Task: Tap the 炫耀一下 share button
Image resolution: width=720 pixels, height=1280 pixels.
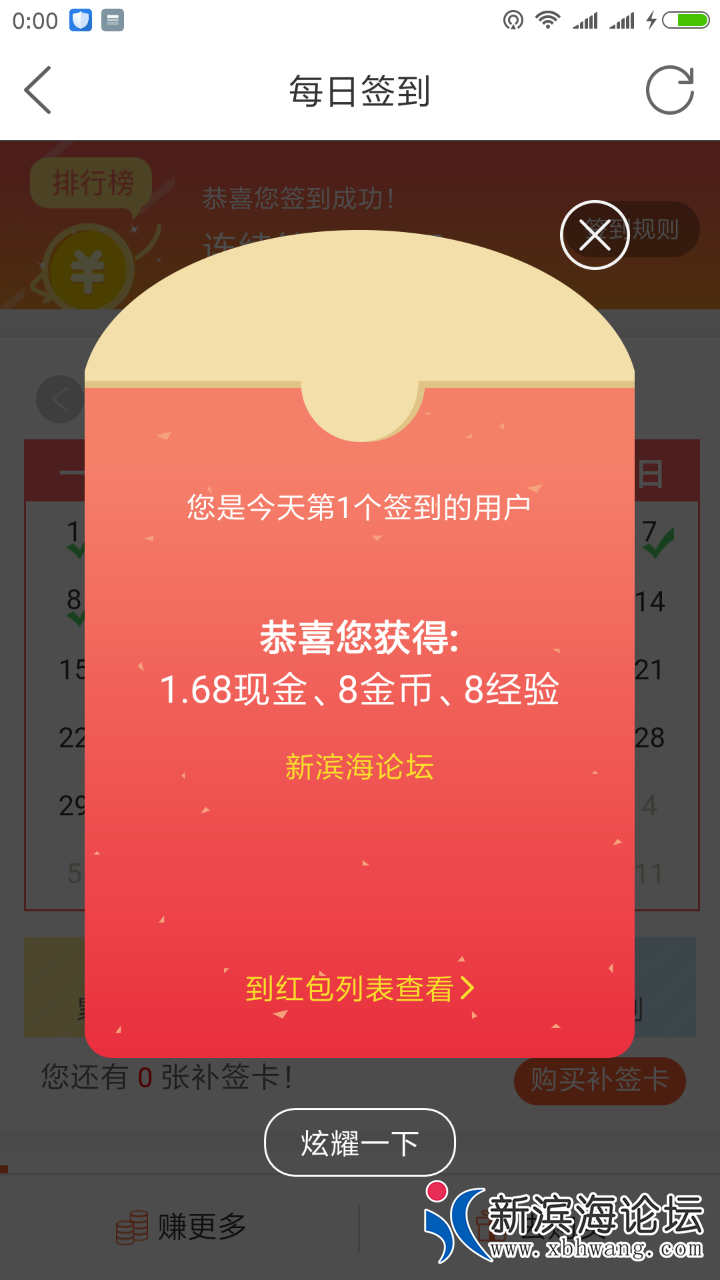Action: pyautogui.click(x=359, y=1142)
